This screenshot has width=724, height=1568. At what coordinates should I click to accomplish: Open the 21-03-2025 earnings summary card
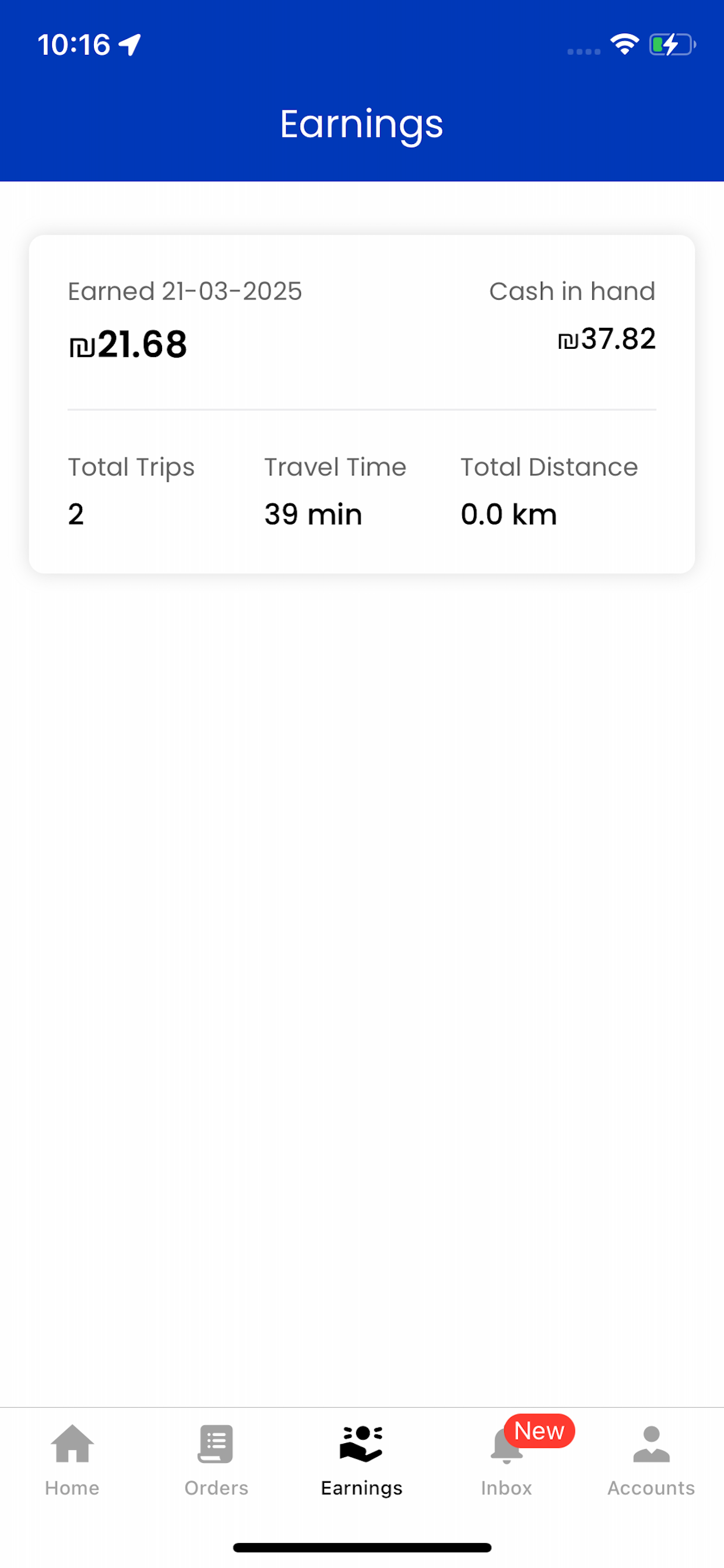(x=362, y=404)
